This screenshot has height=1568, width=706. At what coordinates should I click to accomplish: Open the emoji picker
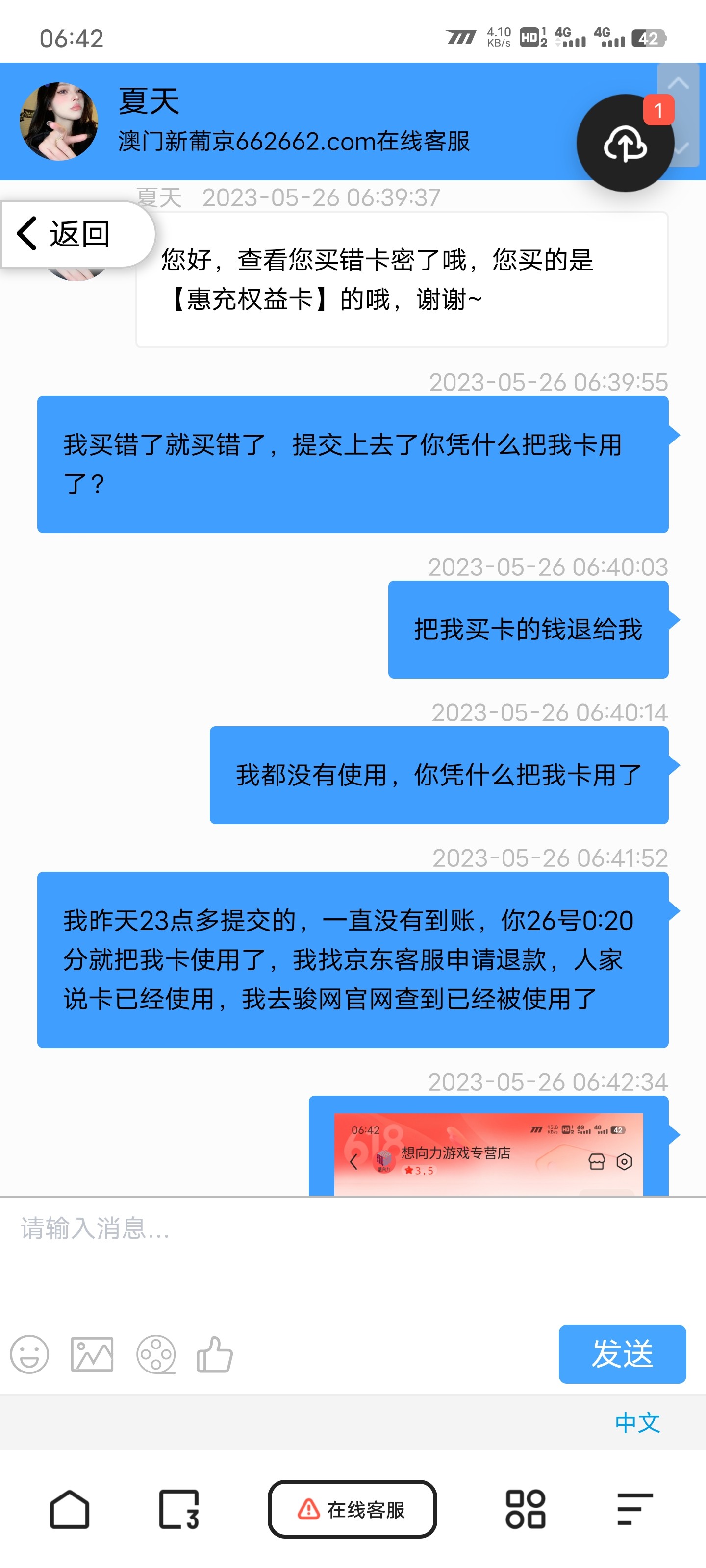tap(29, 1354)
